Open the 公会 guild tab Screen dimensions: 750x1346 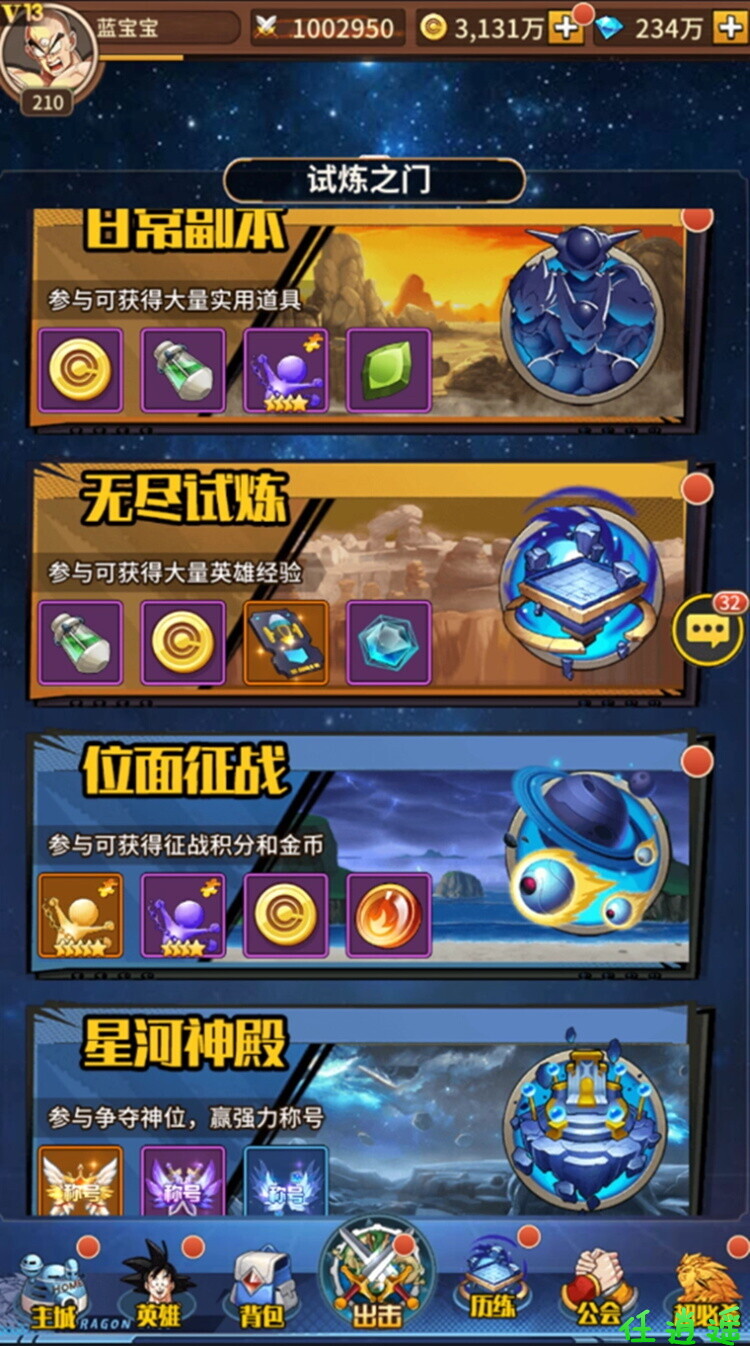tap(598, 1288)
